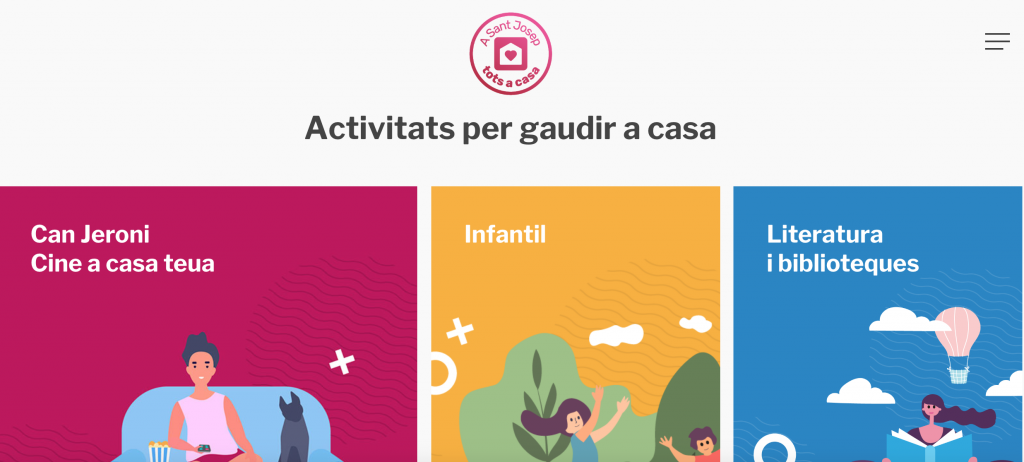Open the Infantil activities card

tap(575, 323)
